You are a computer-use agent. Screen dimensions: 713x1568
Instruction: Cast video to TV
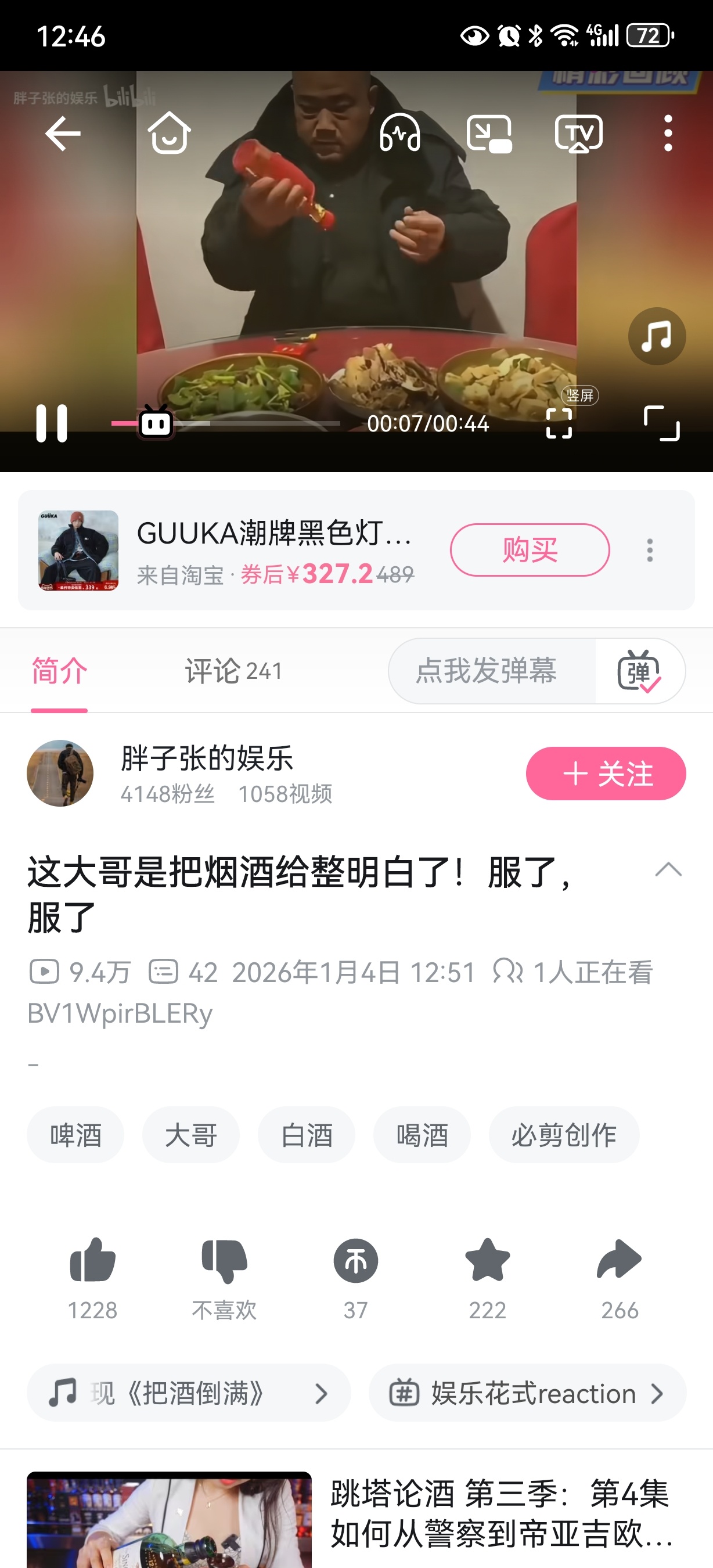point(578,134)
